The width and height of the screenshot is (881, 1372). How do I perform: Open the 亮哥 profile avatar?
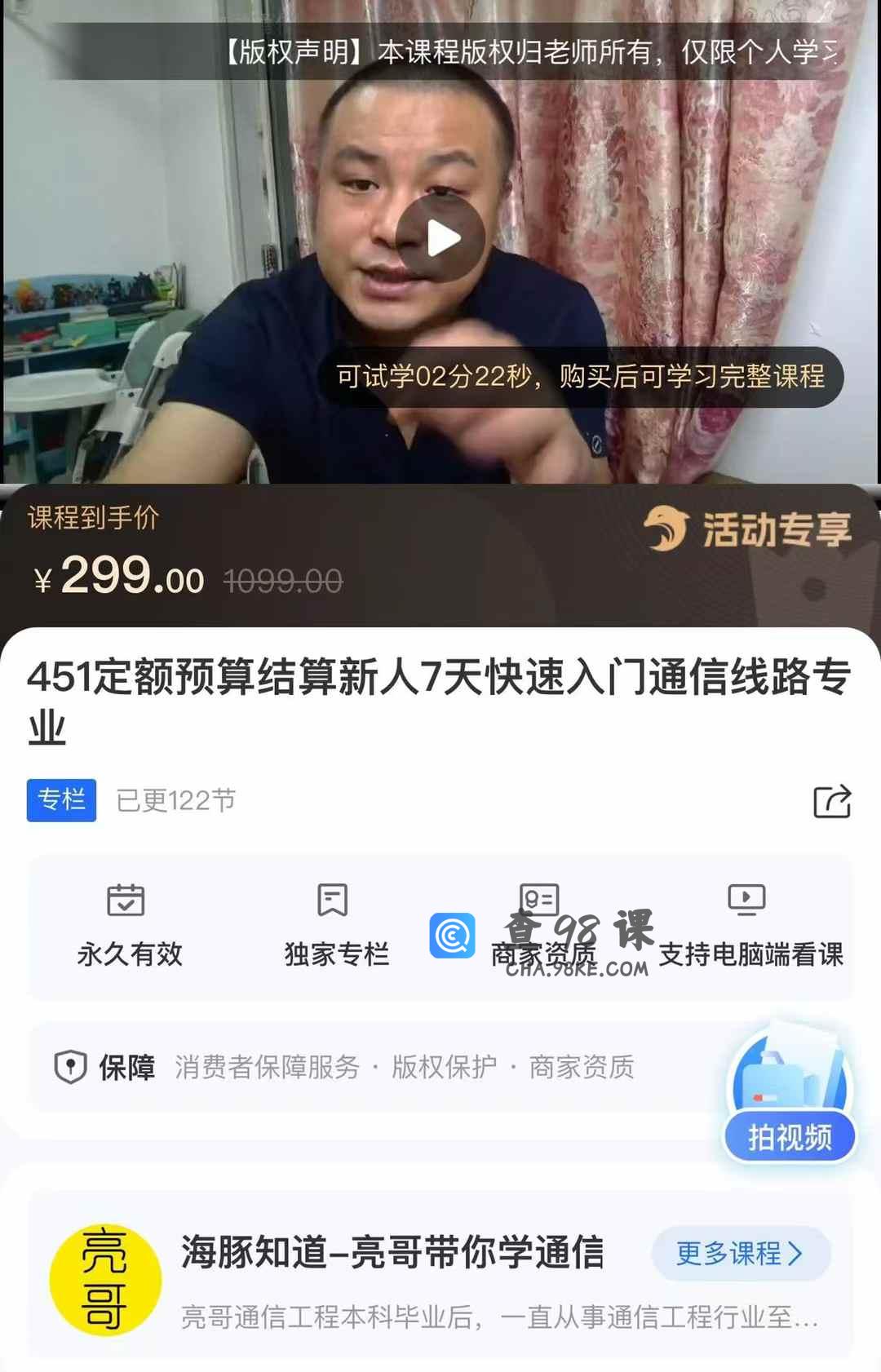tap(105, 1279)
